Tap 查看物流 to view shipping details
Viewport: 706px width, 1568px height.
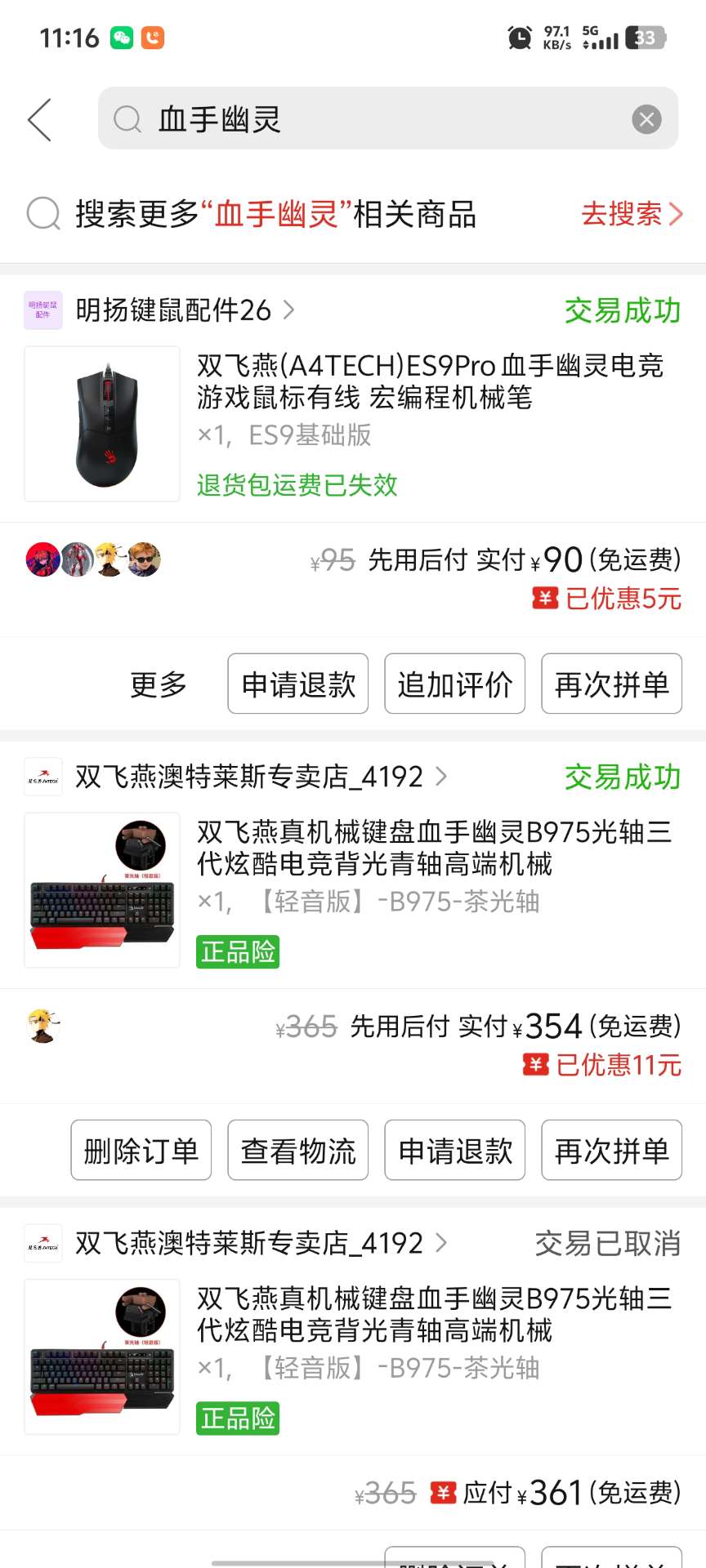298,1151
